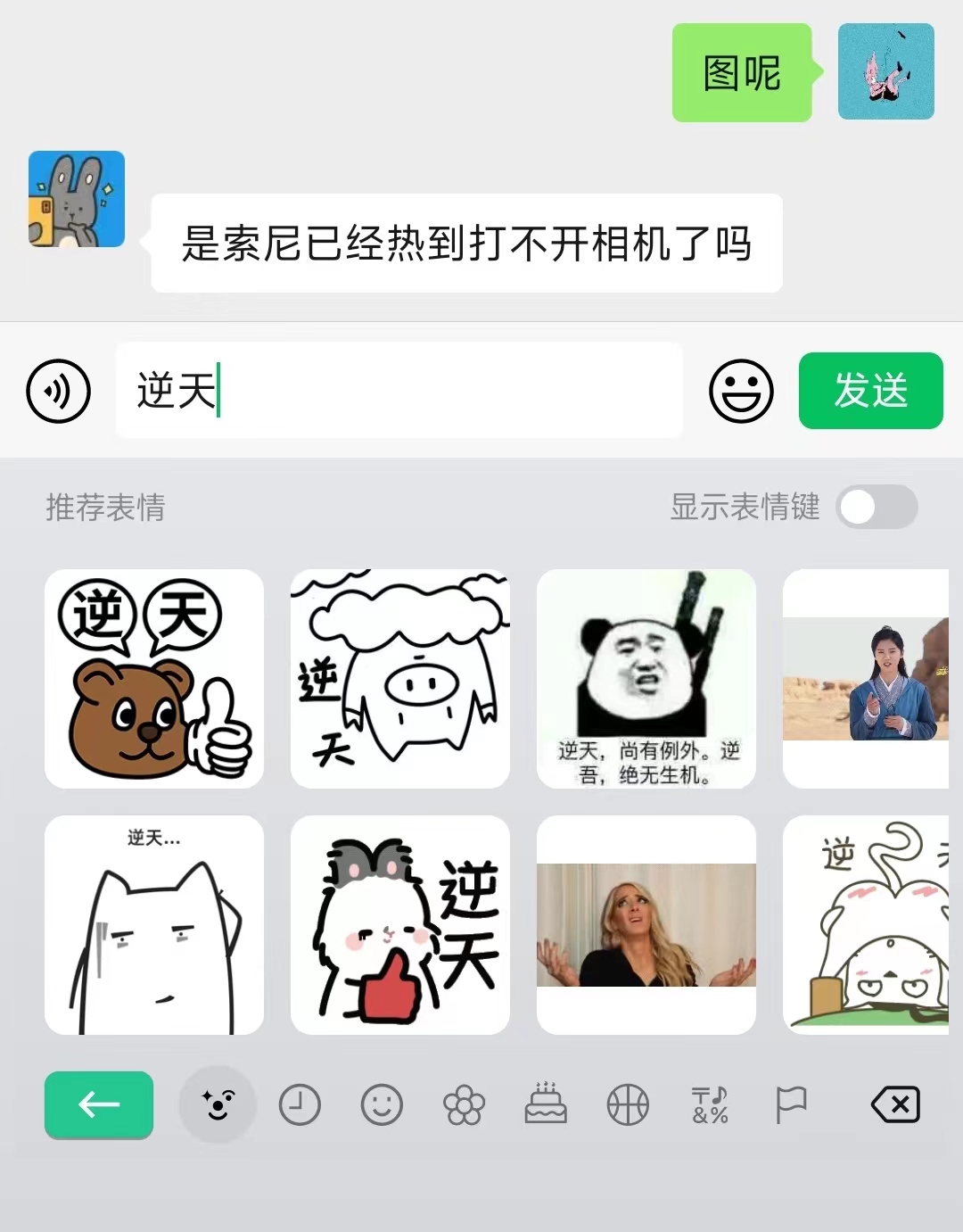
Task: Send the brown bear thumbs-up 逆天 sticker
Action: tap(154, 679)
